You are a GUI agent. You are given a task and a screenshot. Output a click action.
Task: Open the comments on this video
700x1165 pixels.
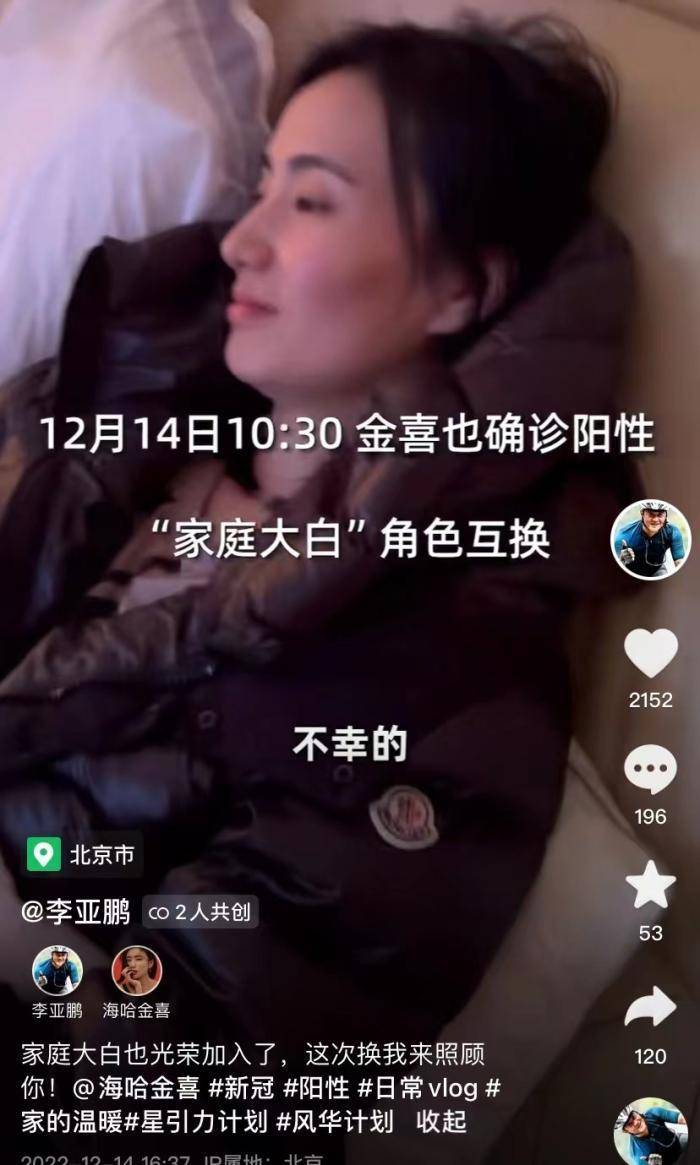tap(650, 770)
